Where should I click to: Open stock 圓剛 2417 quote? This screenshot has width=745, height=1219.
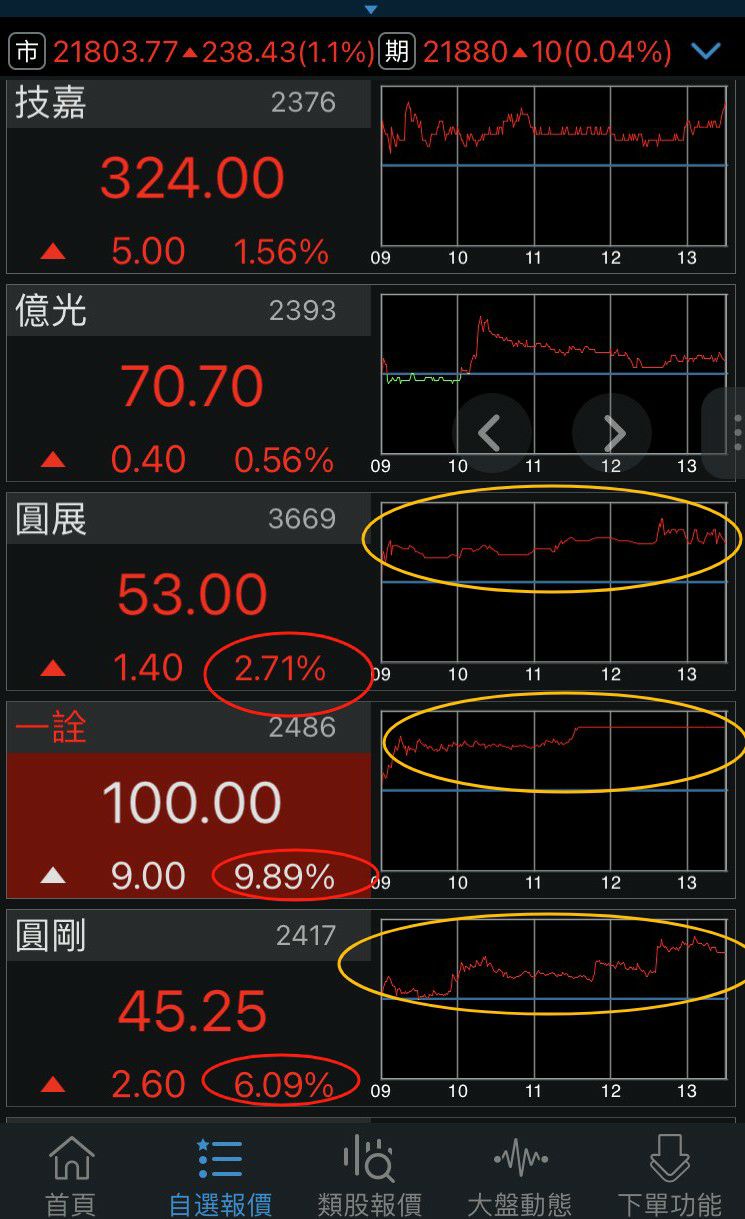coord(190,1011)
